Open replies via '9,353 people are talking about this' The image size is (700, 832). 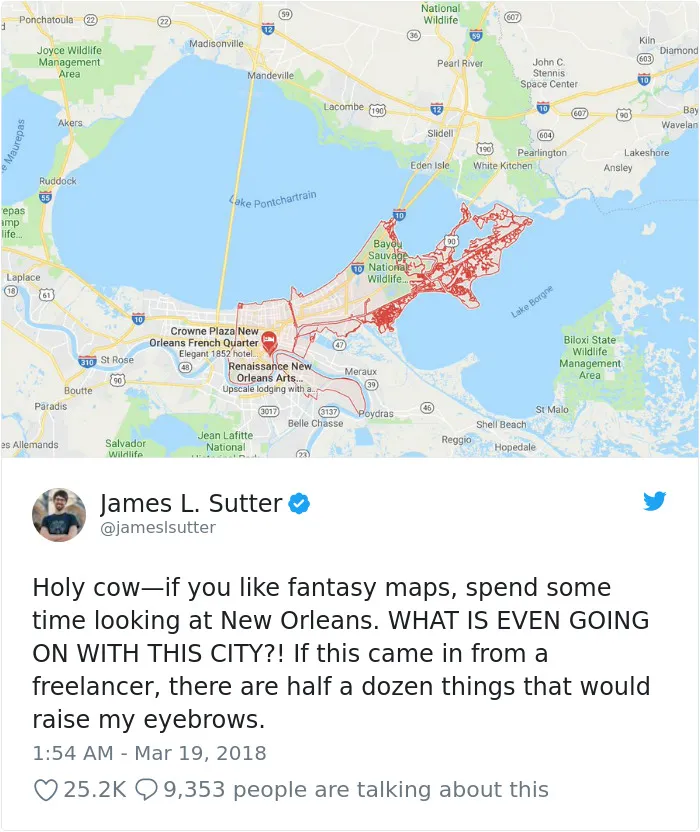pos(342,790)
